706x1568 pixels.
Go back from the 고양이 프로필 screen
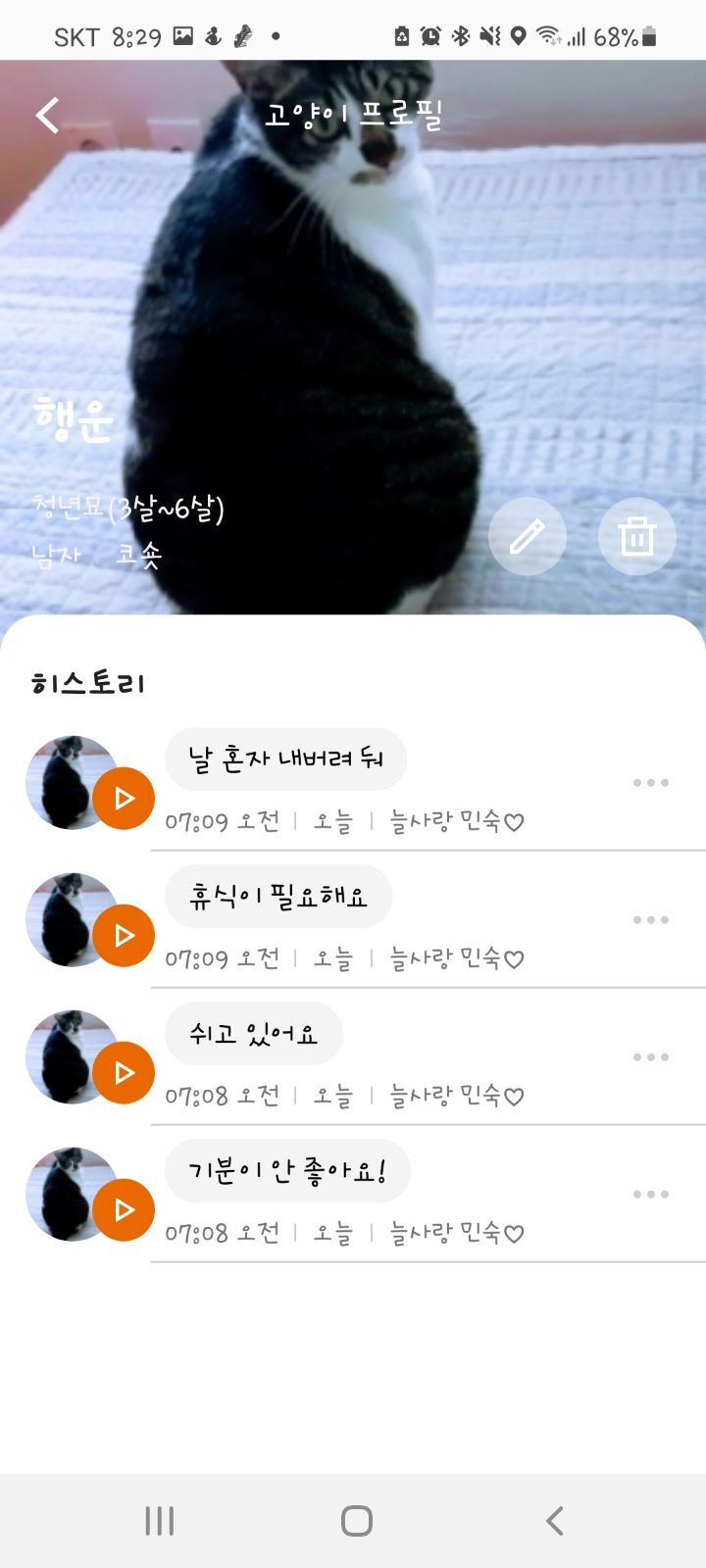point(48,115)
